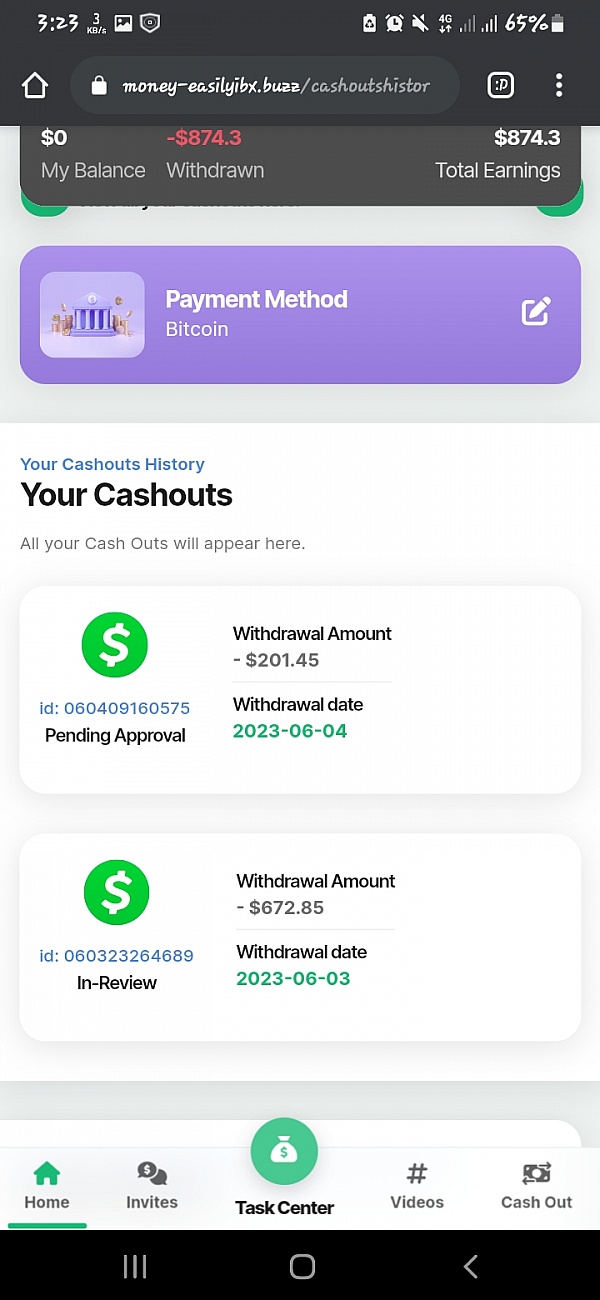Viewport: 600px width, 1300px height.
Task: Open the browser tab switcher
Action: tap(501, 86)
